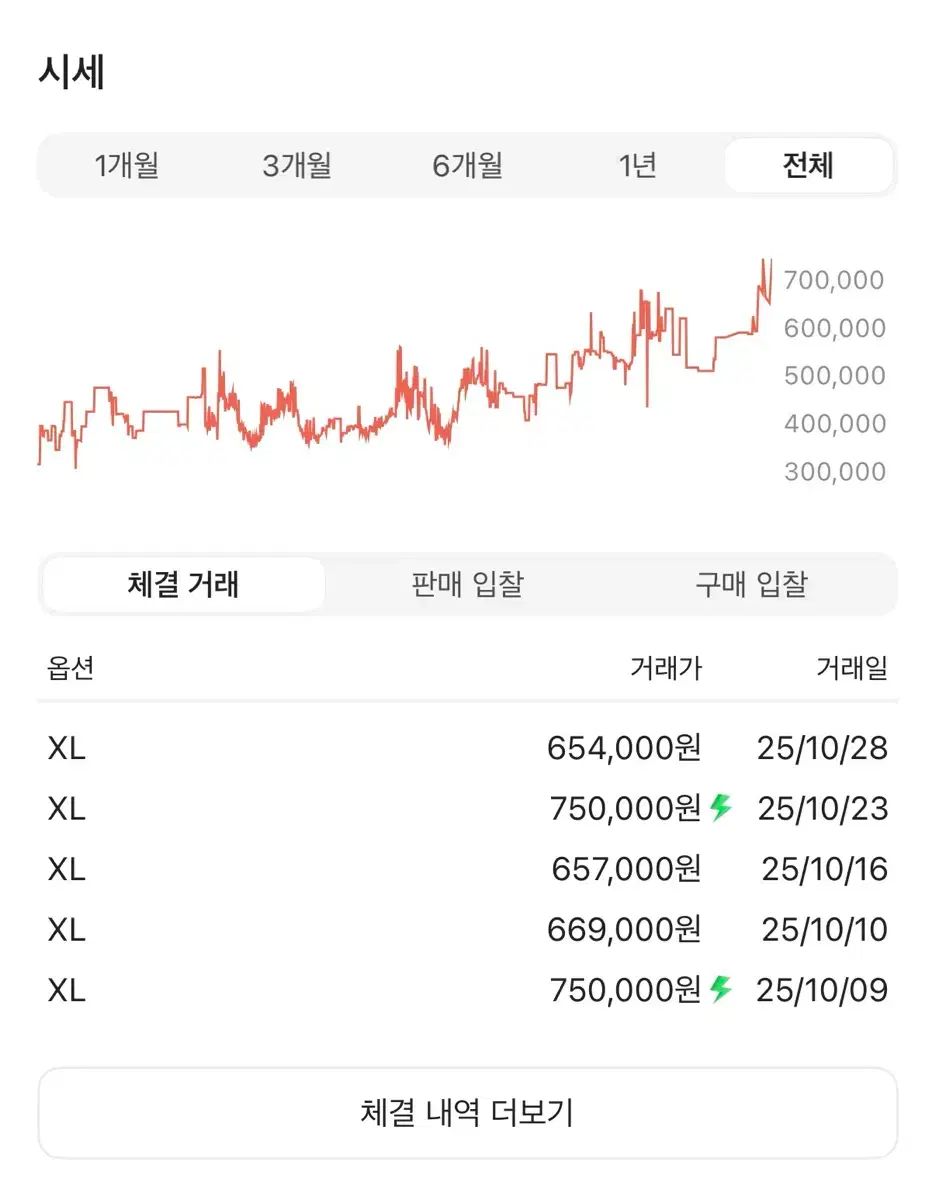Show the 6개월 price chart
The image size is (936, 1200).
(x=467, y=166)
